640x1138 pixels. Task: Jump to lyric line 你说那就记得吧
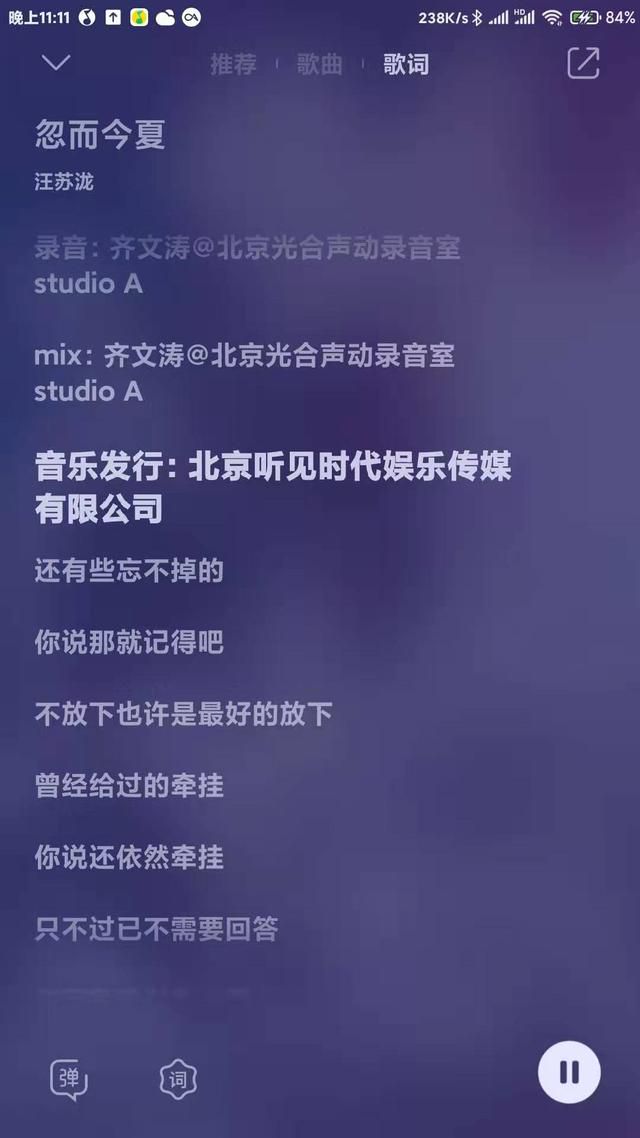point(129,642)
